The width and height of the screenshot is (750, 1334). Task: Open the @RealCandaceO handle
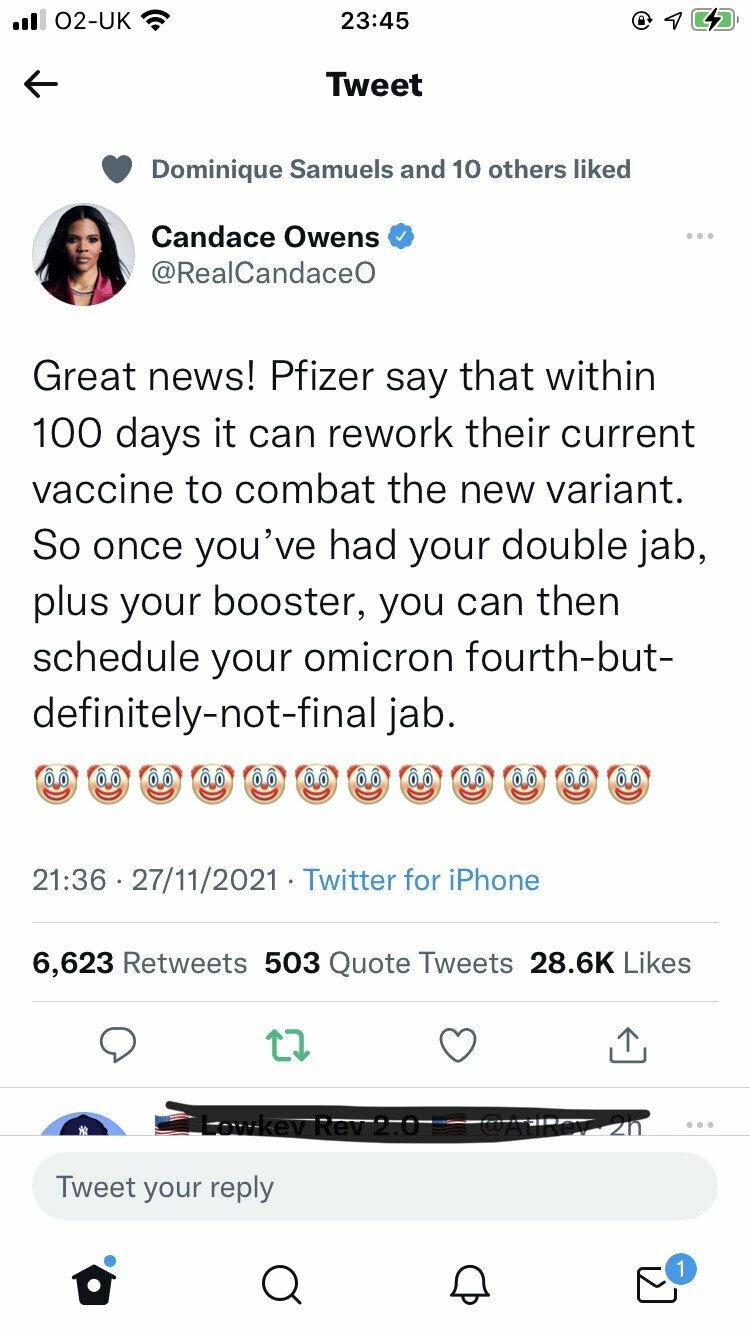263,272
